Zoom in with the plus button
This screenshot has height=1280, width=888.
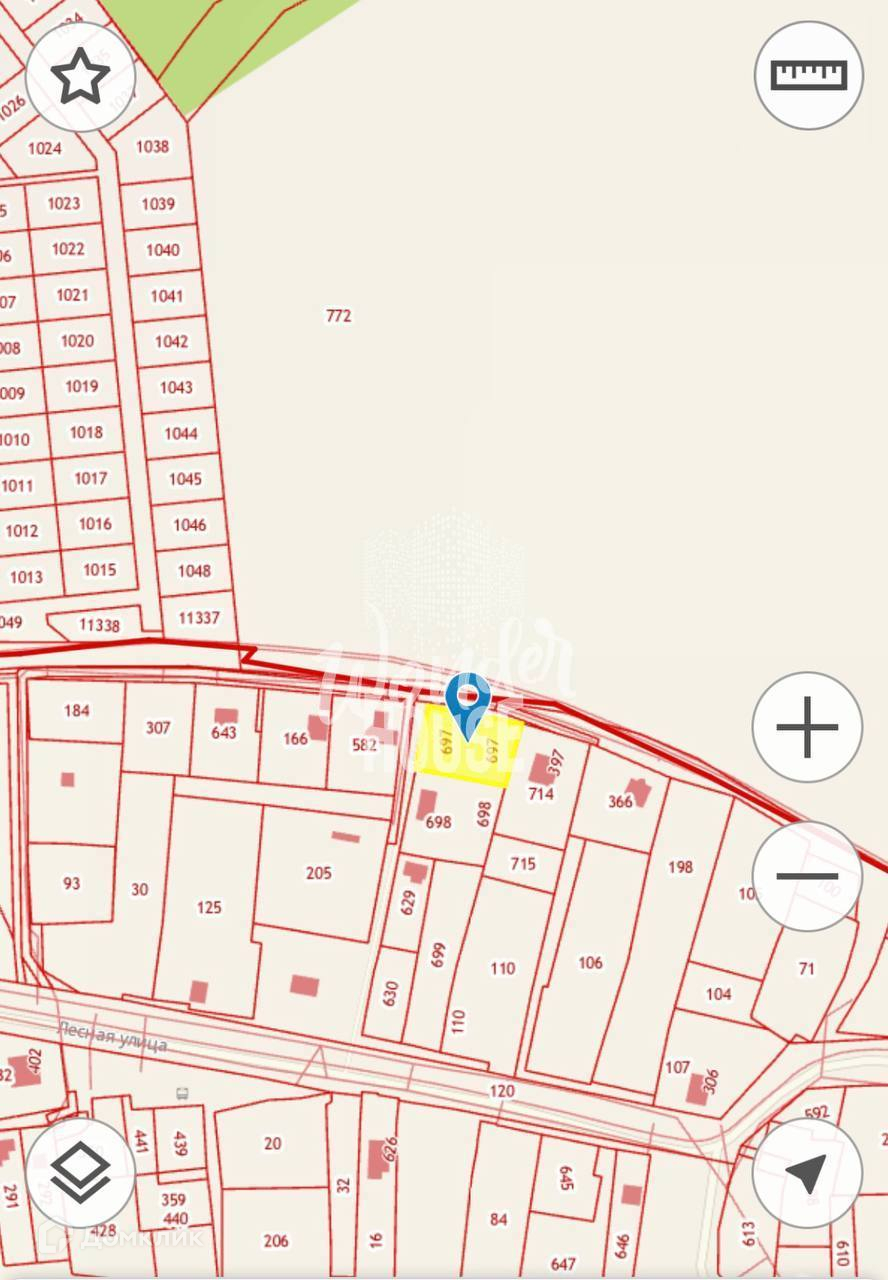click(x=807, y=727)
